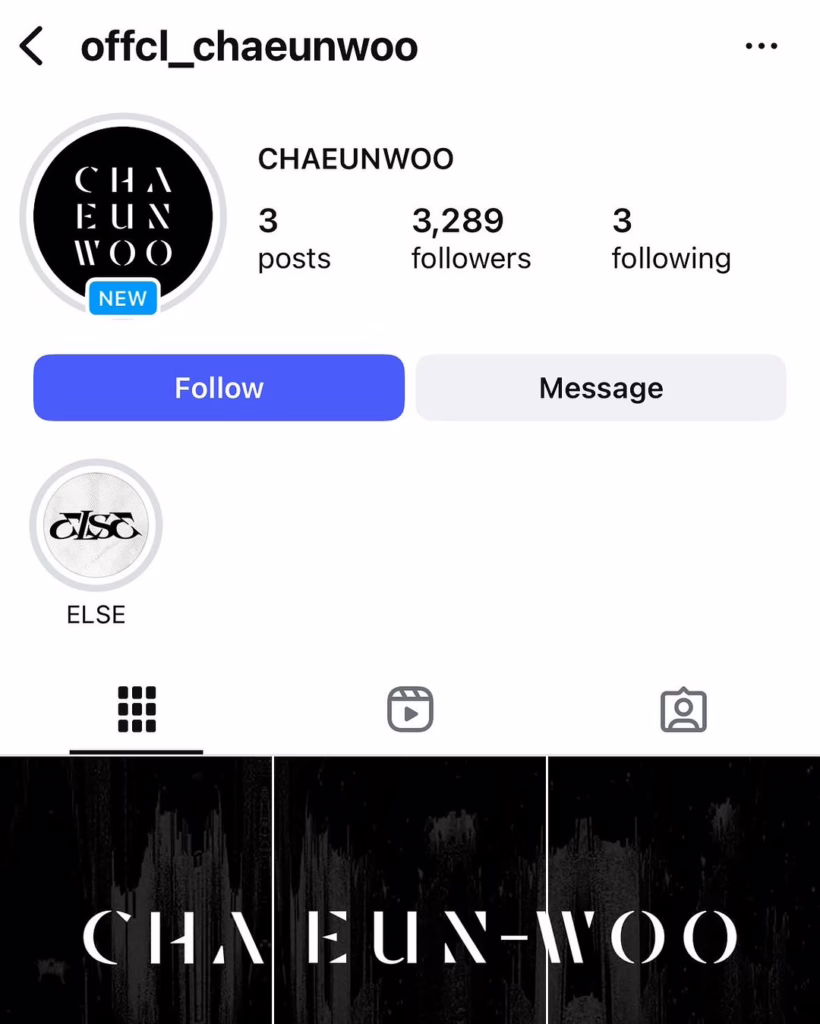Go back using the arrow icon

32,47
